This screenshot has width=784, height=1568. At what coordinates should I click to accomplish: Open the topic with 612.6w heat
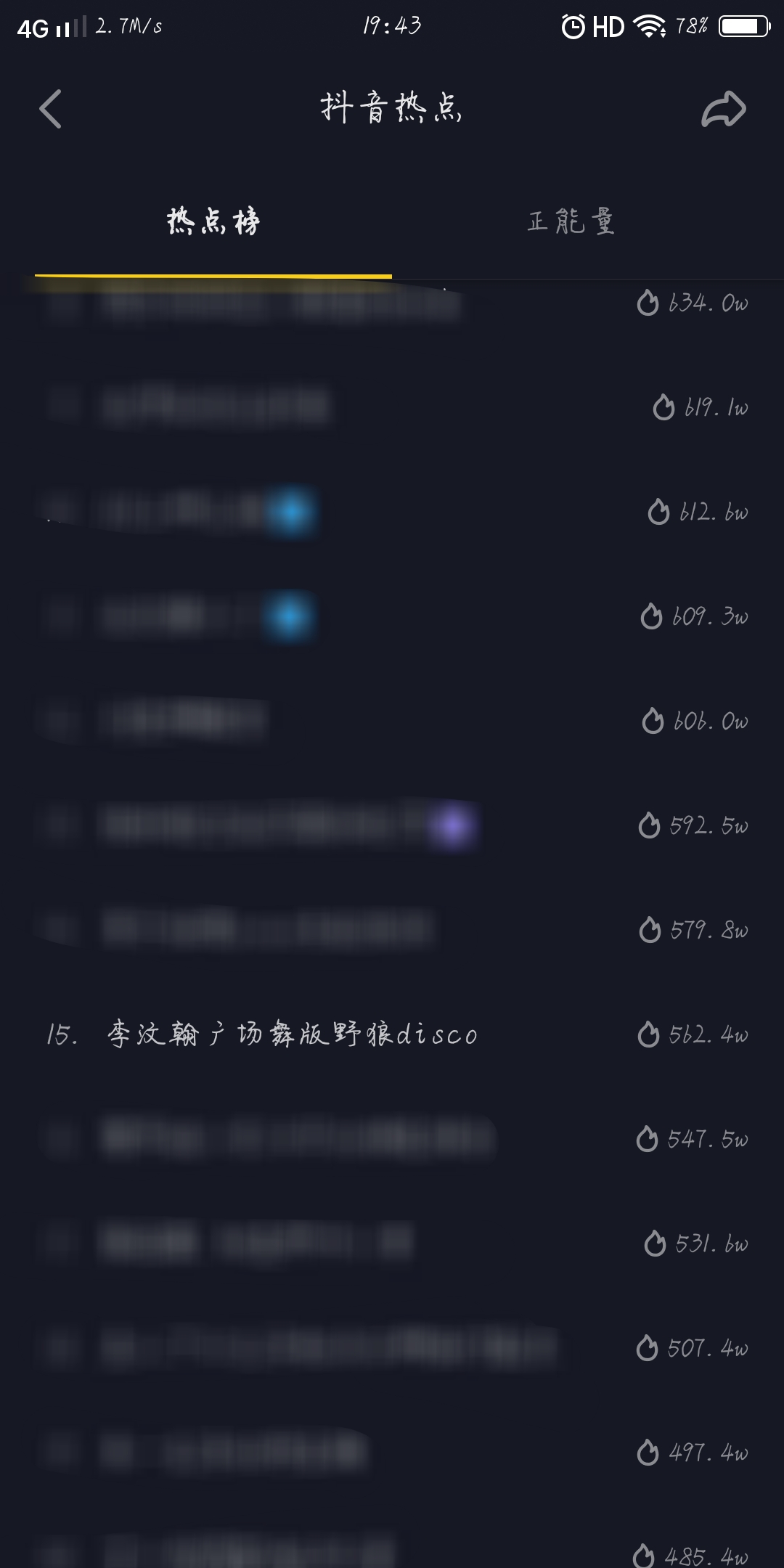pos(392,512)
